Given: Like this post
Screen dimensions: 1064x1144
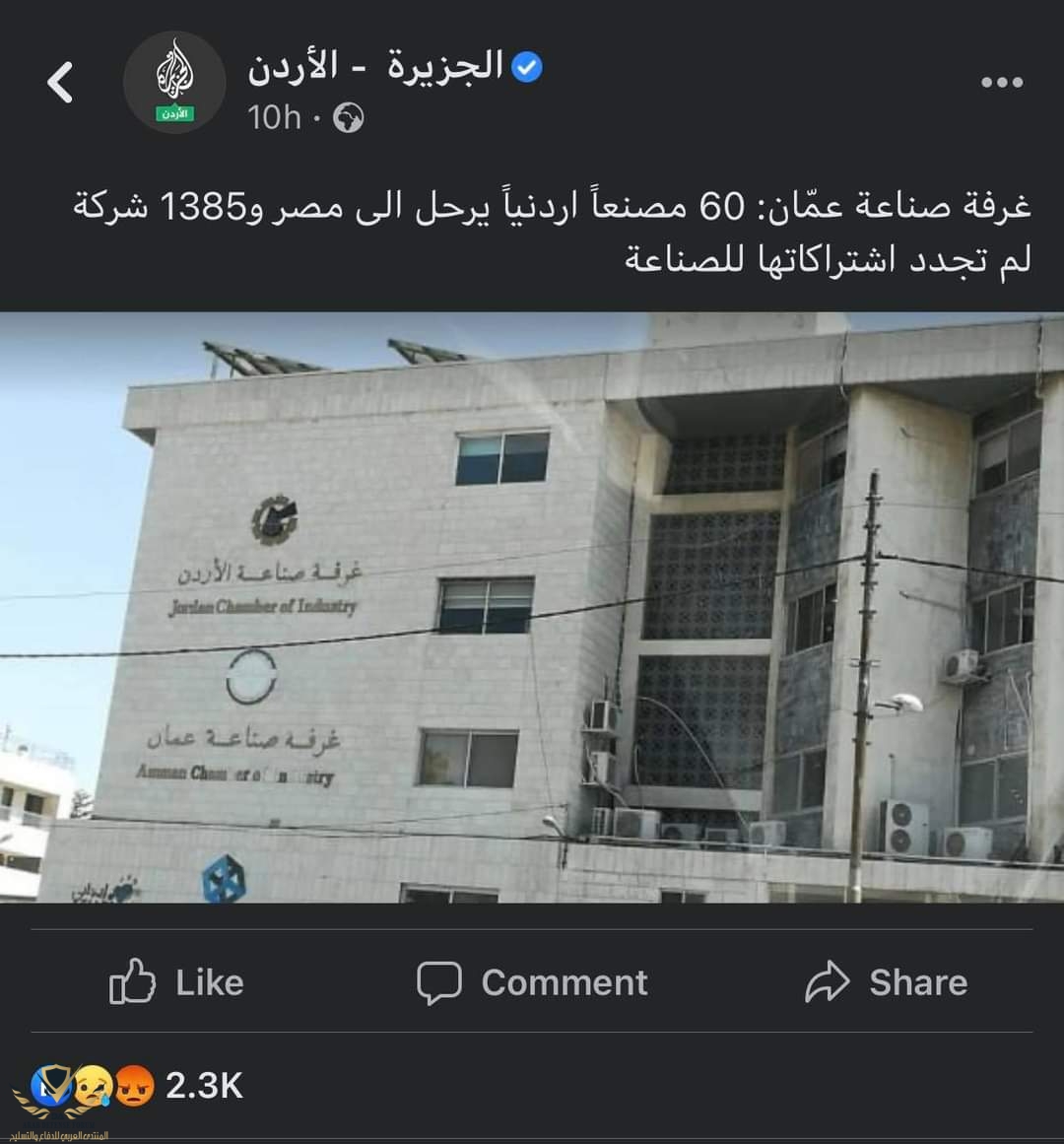Looking at the screenshot, I should pyautogui.click(x=177, y=982).
